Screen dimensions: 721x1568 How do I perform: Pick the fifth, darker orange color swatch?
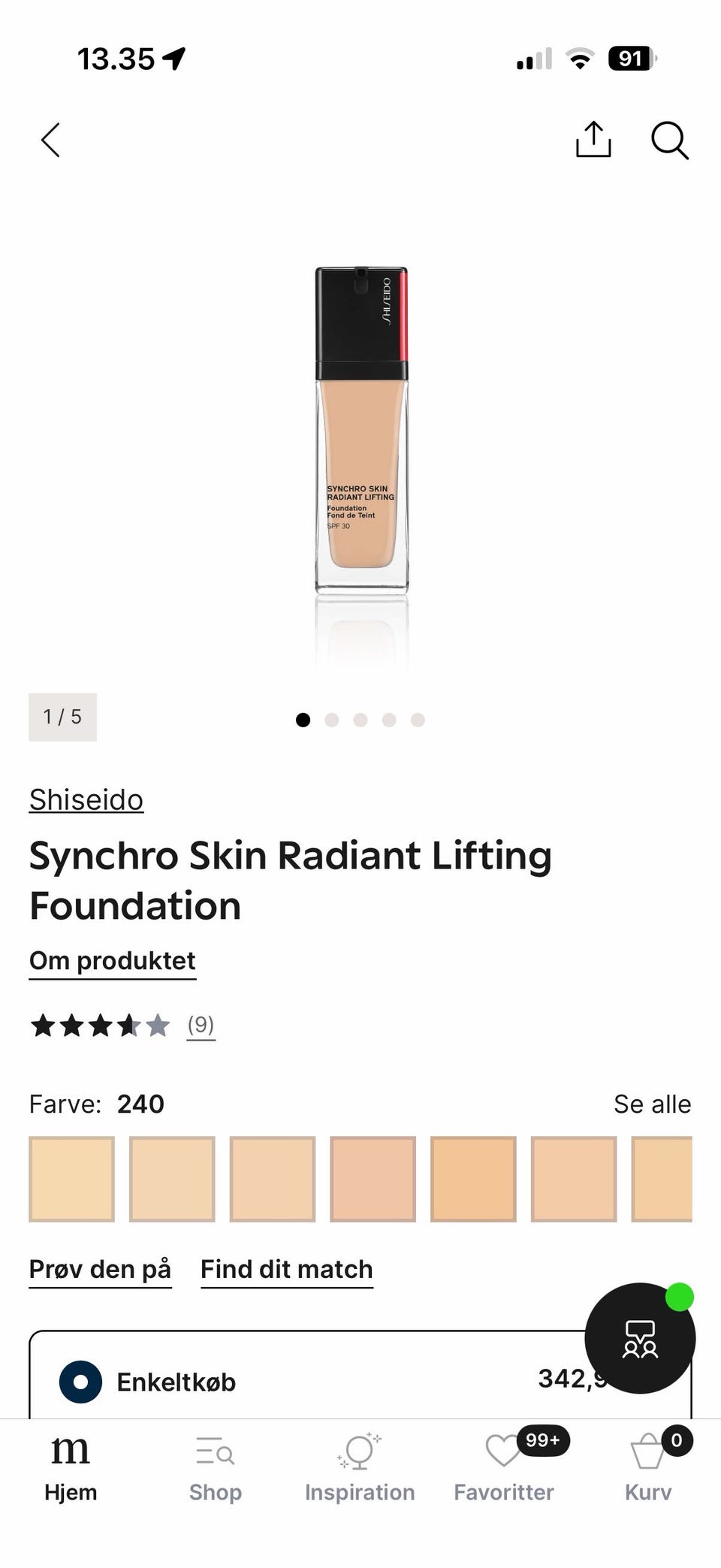point(473,1179)
